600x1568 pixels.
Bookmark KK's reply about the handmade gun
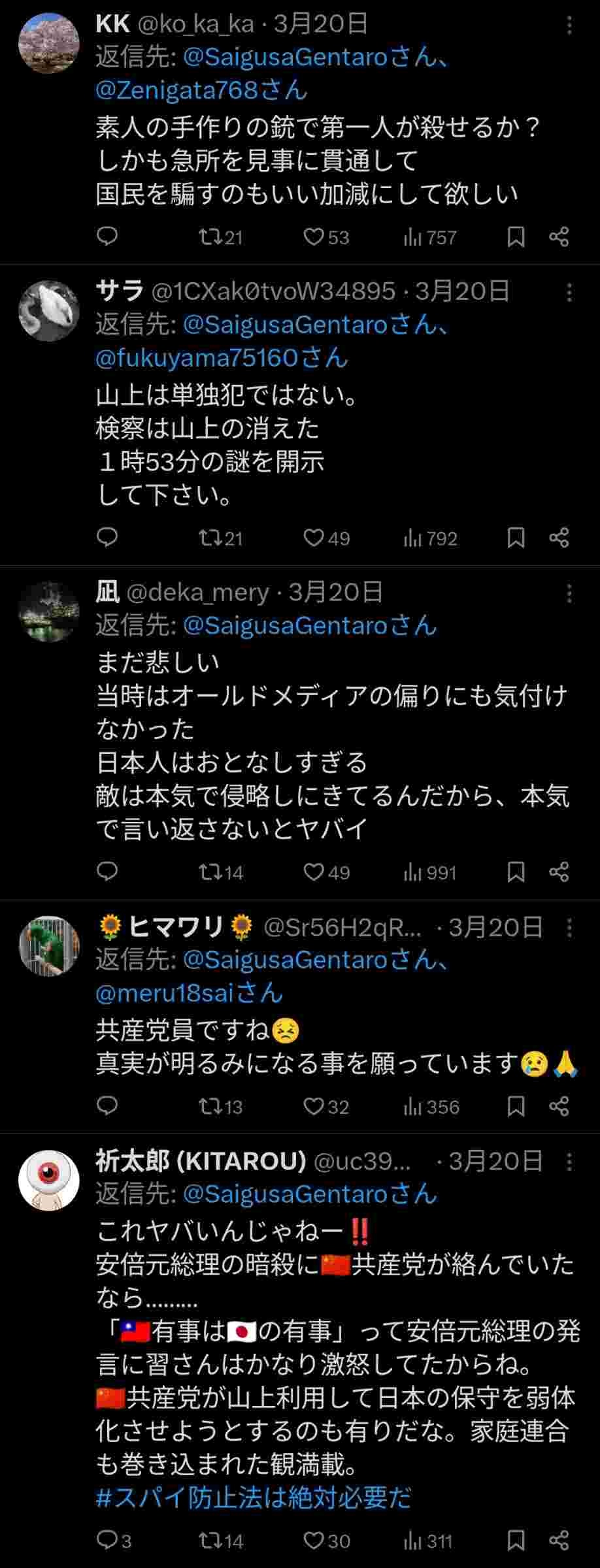516,237
